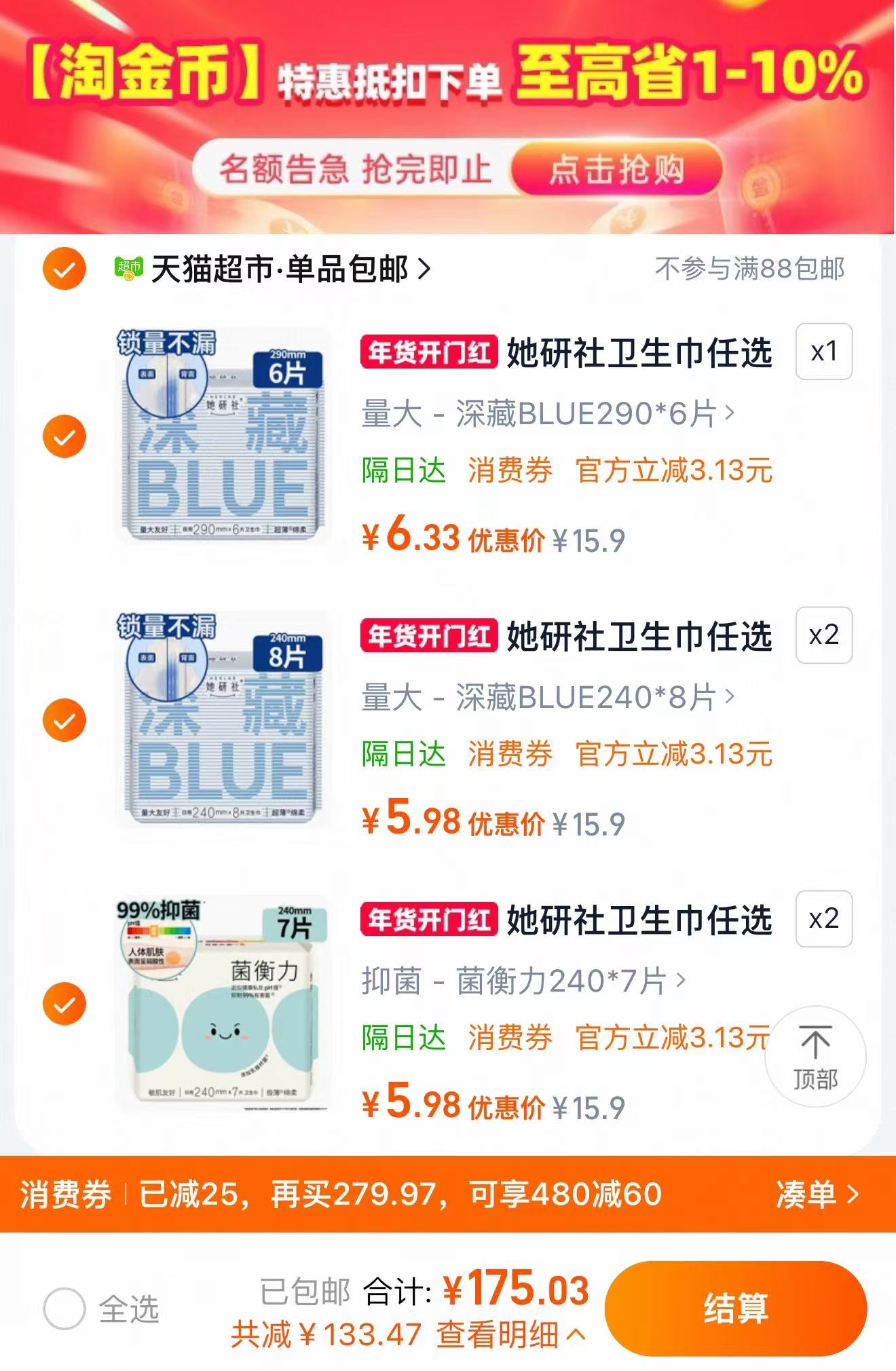Screen dimensions: 896x1371
Task: Edit the x1 quantity of 深藏BLUE290
Action: 823,352
